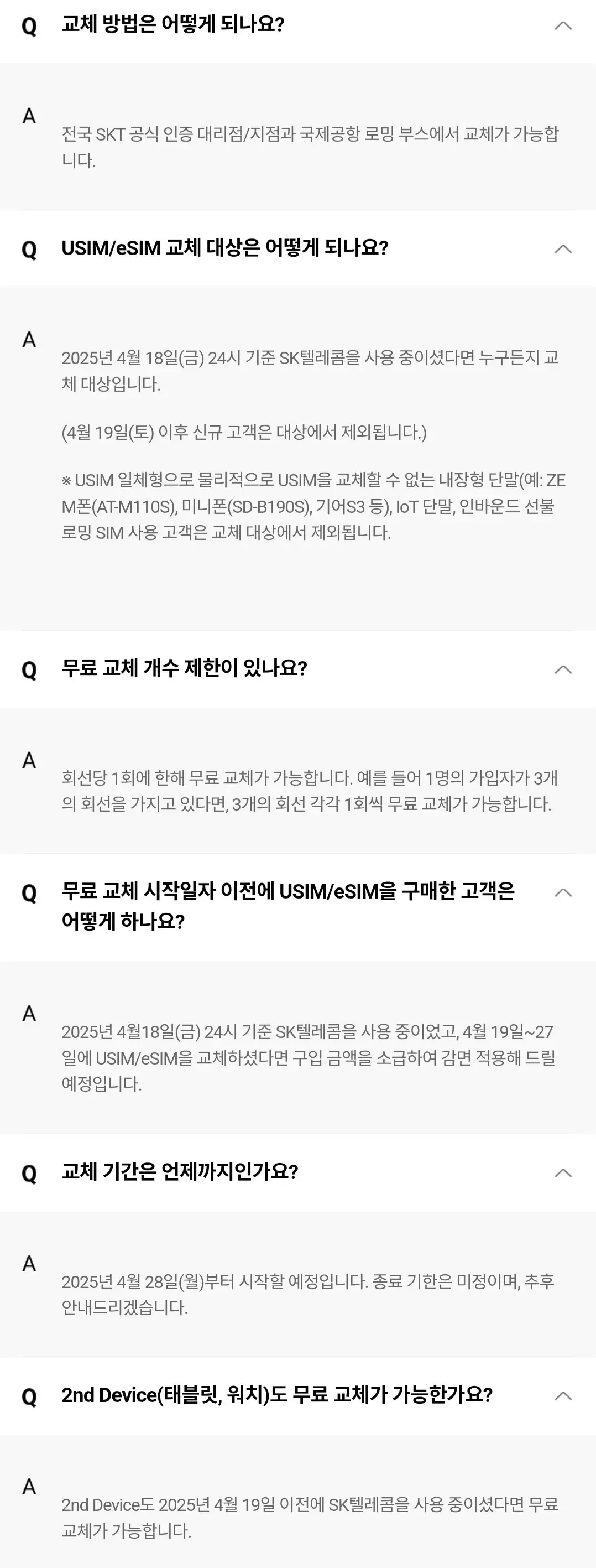Click the chevron beside "USIM/eSIM 교체 대상" question

pos(563,248)
